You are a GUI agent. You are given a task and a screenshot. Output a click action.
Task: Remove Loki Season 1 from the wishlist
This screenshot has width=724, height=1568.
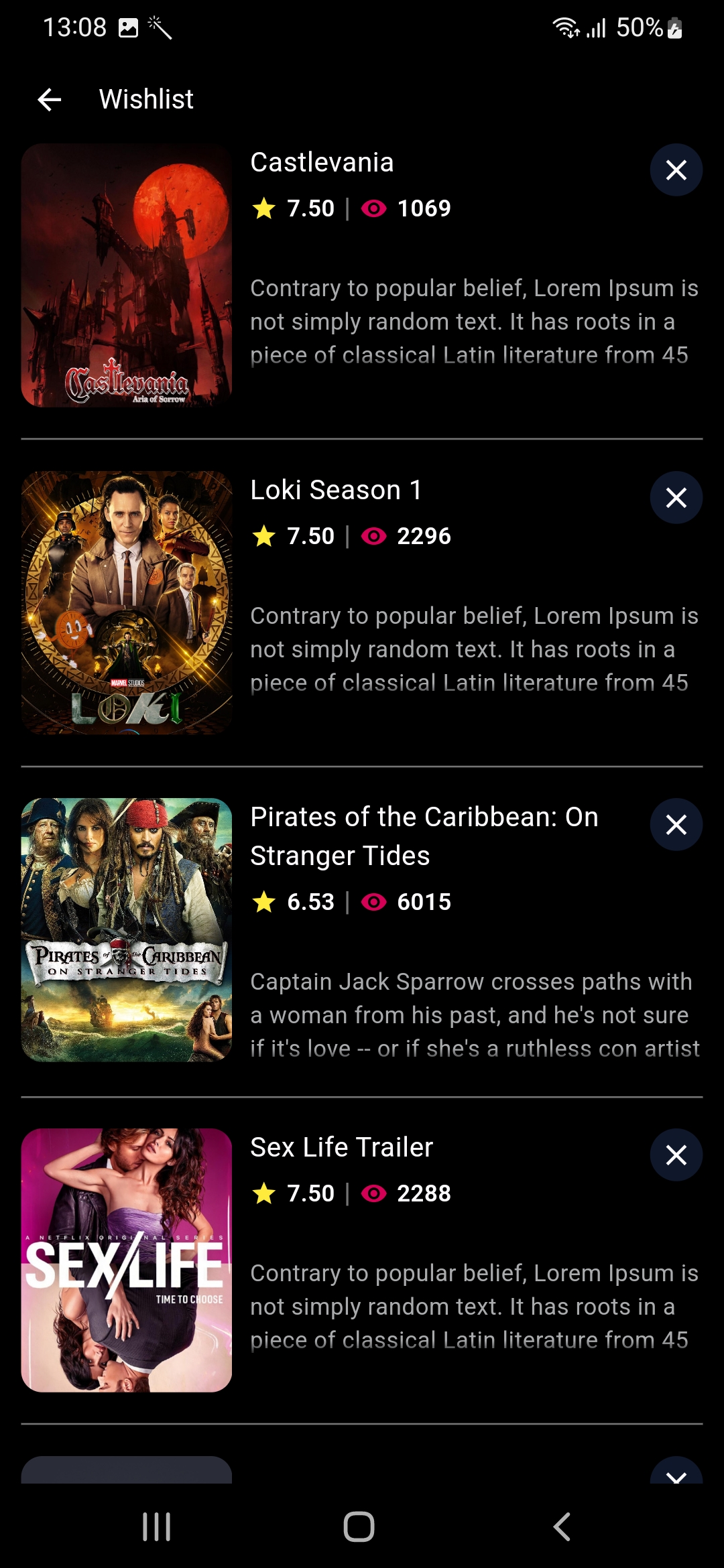point(676,498)
